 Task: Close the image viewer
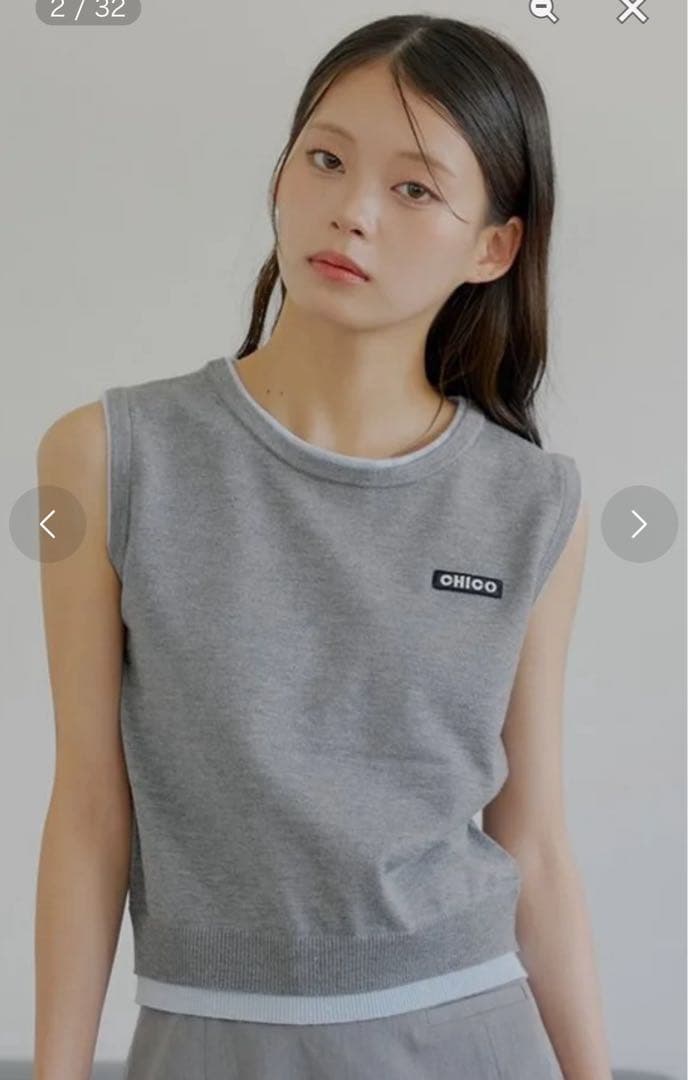tap(632, 10)
